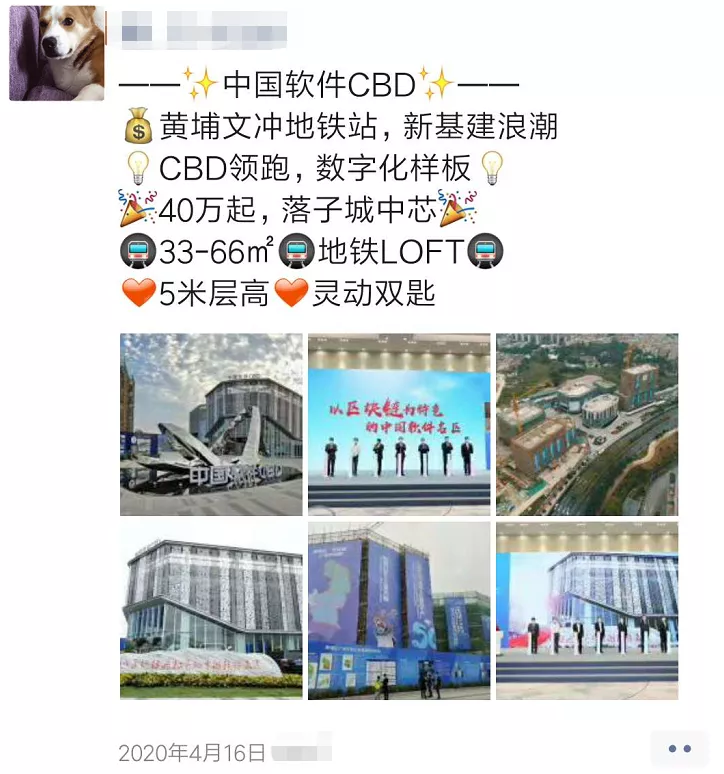Open the bottom-left white building photo
This screenshot has width=724, height=774.
209,610
